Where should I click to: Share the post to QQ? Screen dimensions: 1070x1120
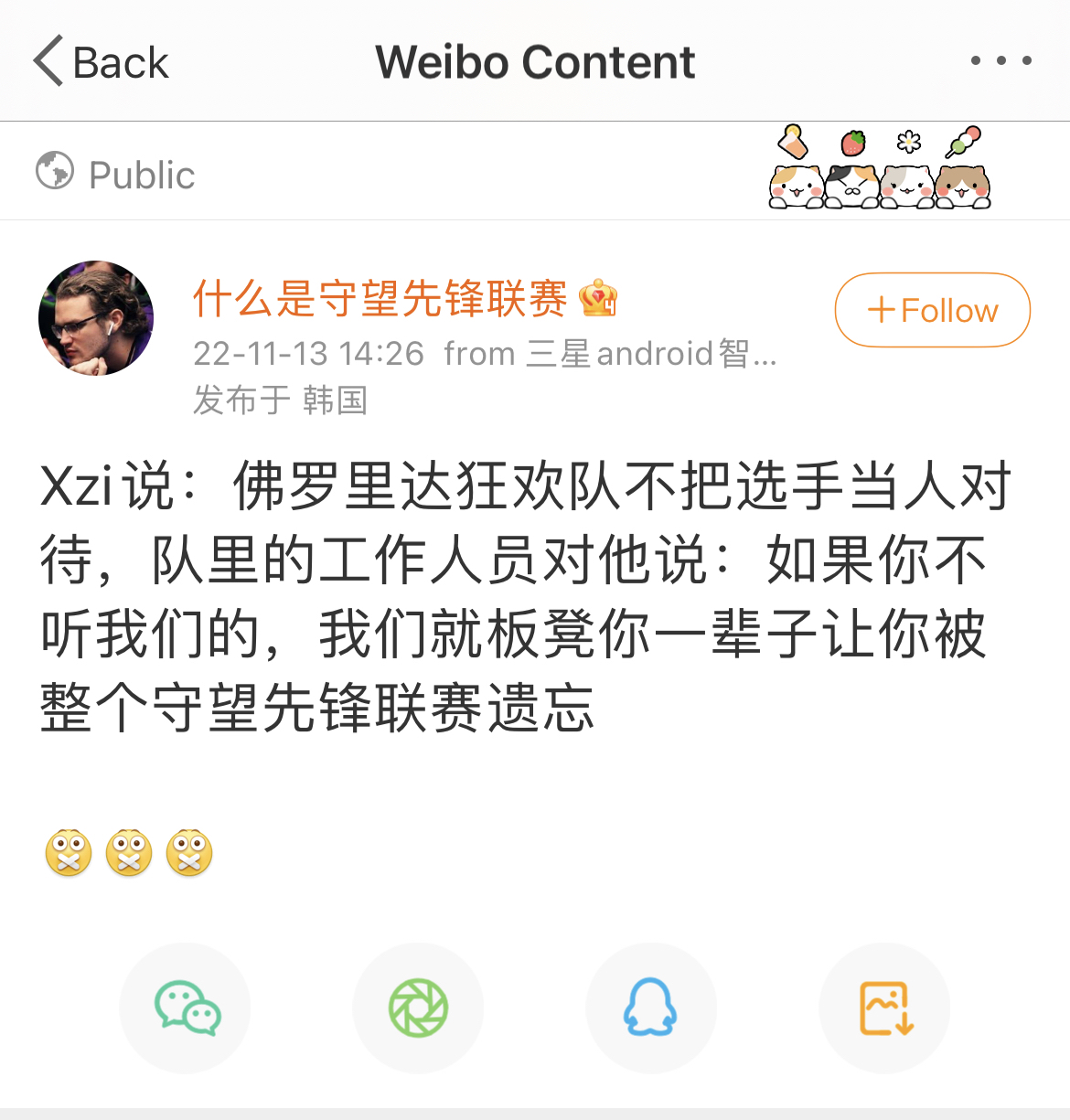coord(651,1008)
